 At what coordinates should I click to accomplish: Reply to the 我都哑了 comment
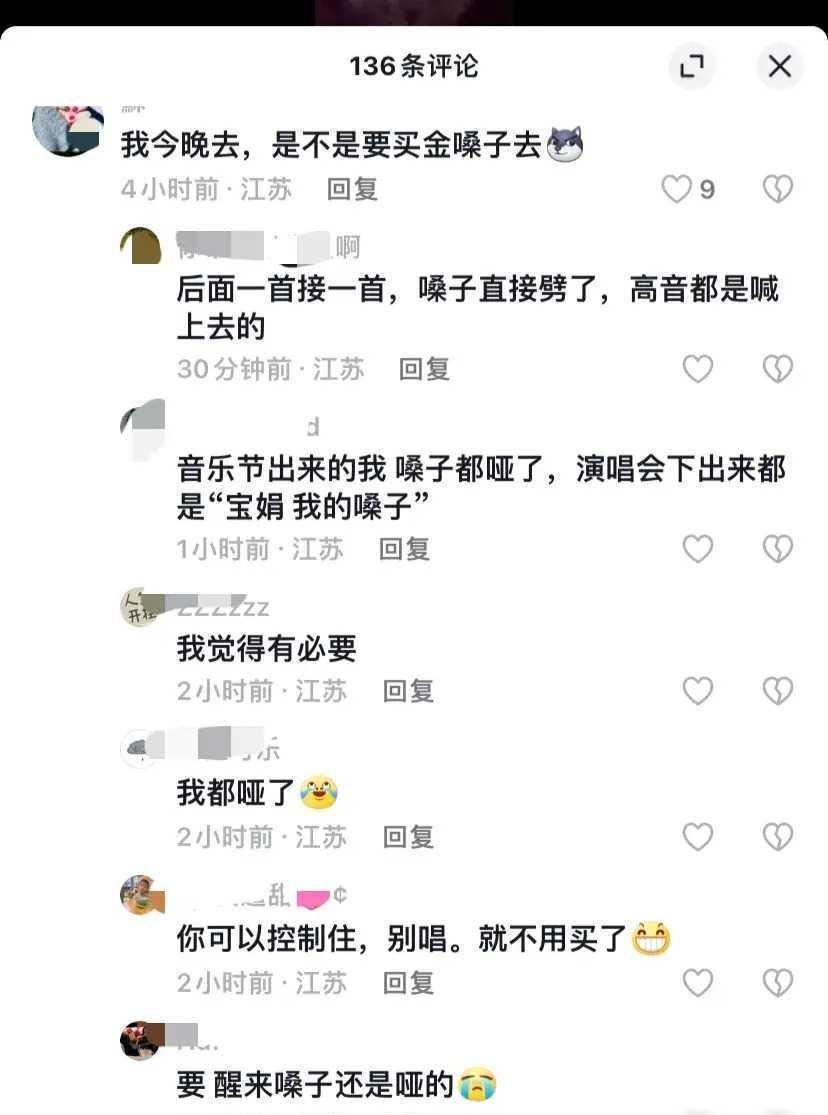pos(408,836)
